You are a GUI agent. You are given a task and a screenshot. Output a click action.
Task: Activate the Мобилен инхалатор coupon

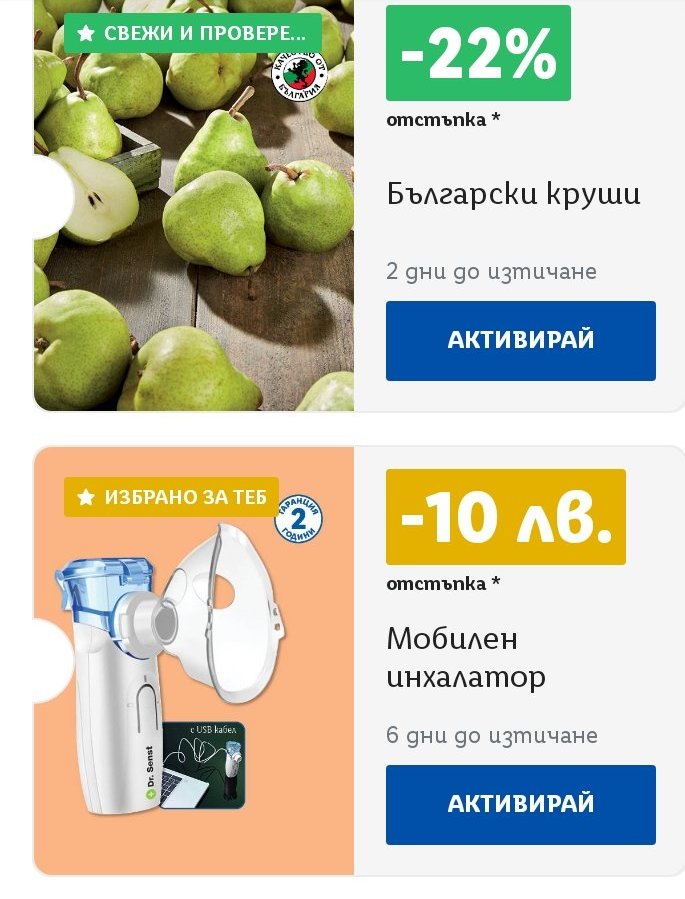(x=520, y=804)
